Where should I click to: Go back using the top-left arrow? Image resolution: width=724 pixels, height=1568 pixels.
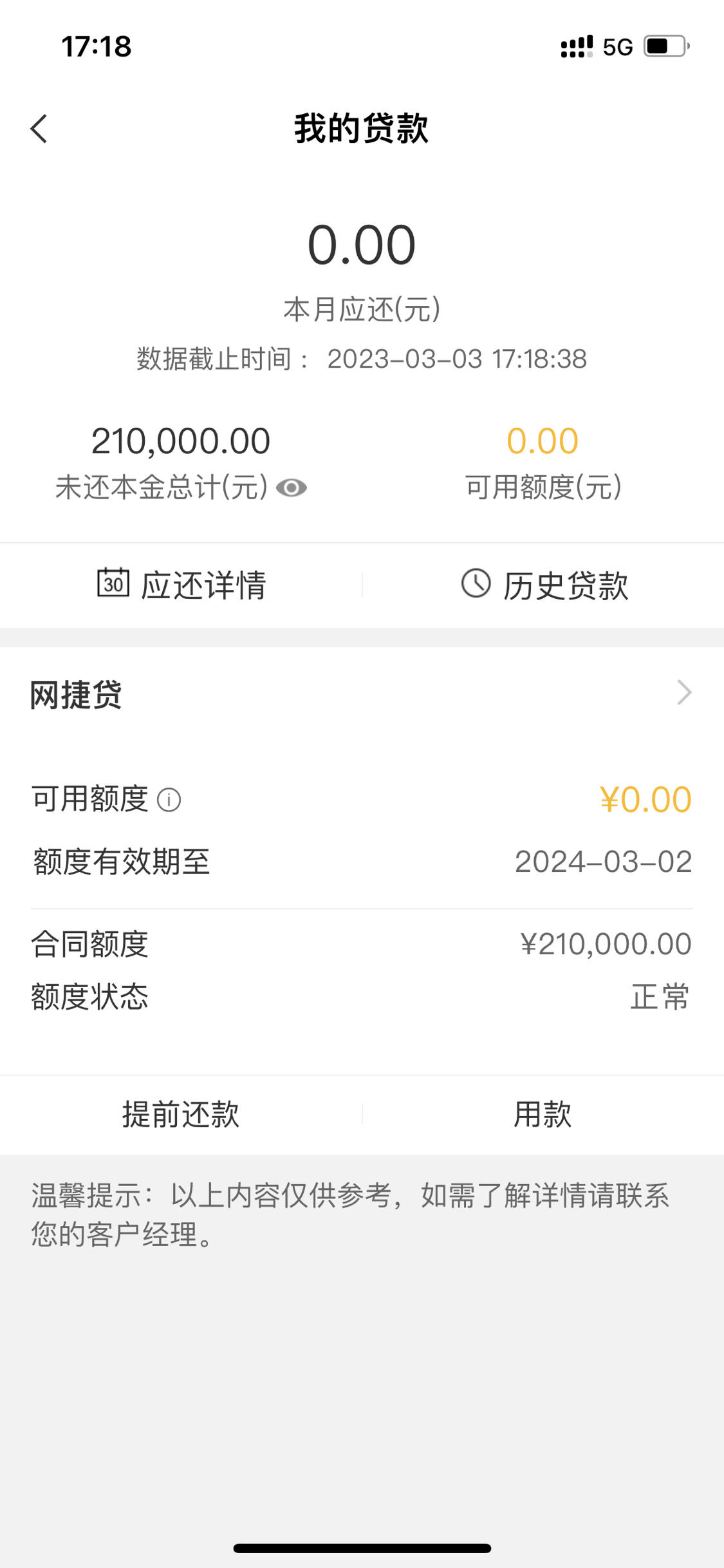click(39, 128)
